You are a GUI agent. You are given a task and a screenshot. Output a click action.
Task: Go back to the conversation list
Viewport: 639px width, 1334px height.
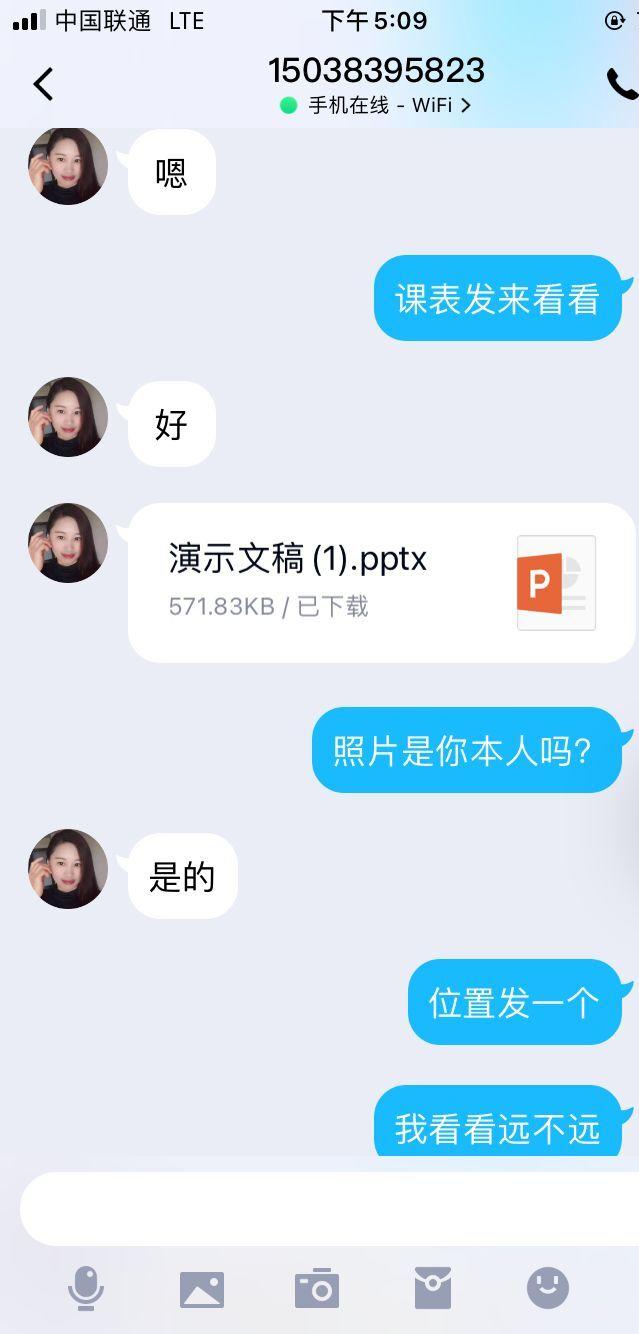coord(43,85)
